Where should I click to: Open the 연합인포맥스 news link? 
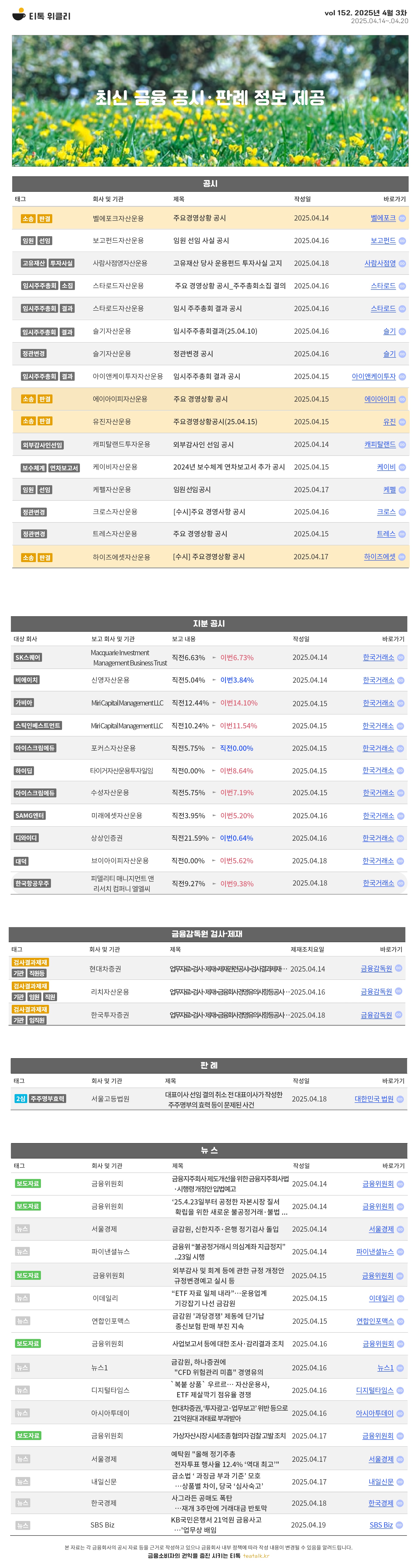pyautogui.click(x=375, y=1321)
